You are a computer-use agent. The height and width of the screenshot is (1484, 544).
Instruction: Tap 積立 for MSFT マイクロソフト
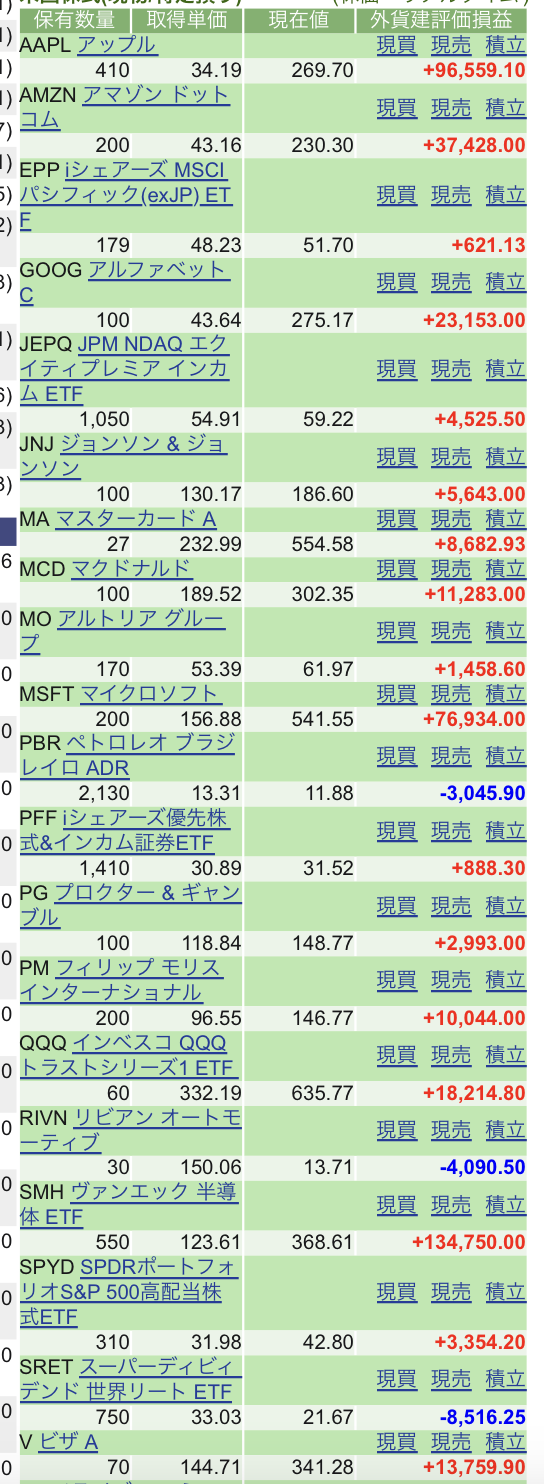click(505, 694)
